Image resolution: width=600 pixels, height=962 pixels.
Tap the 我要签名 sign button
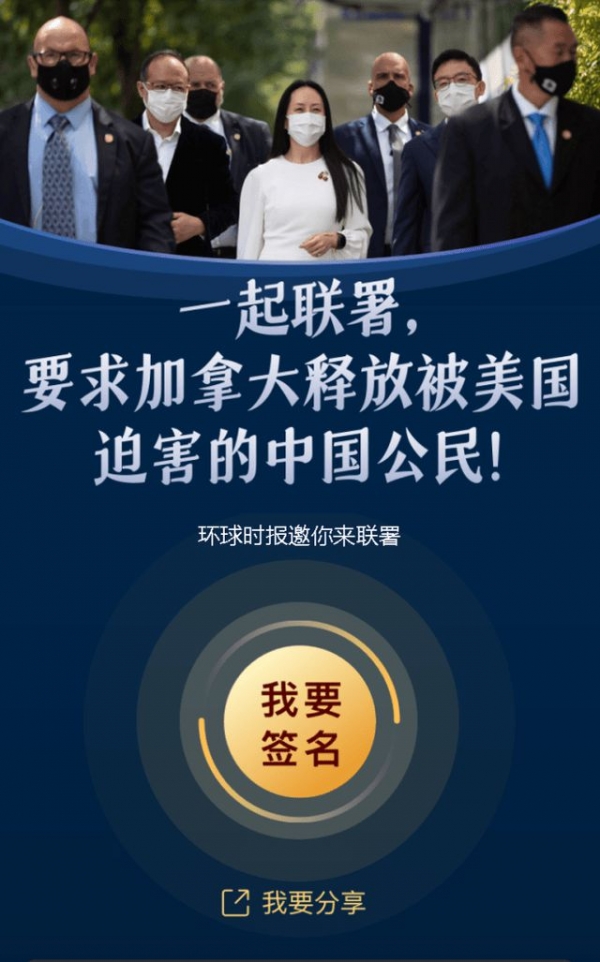pyautogui.click(x=300, y=721)
